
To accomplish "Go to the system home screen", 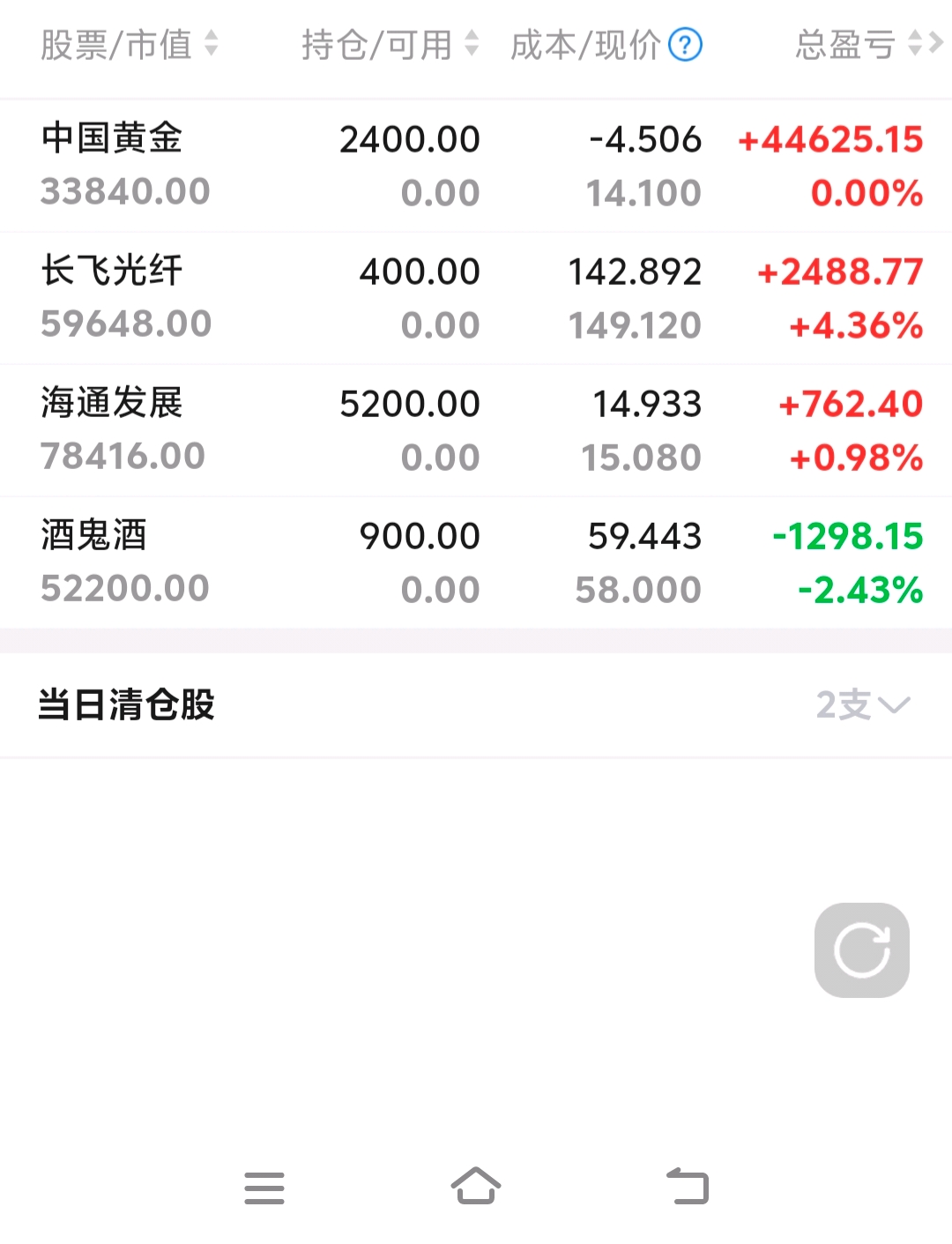I will coord(476,1187).
